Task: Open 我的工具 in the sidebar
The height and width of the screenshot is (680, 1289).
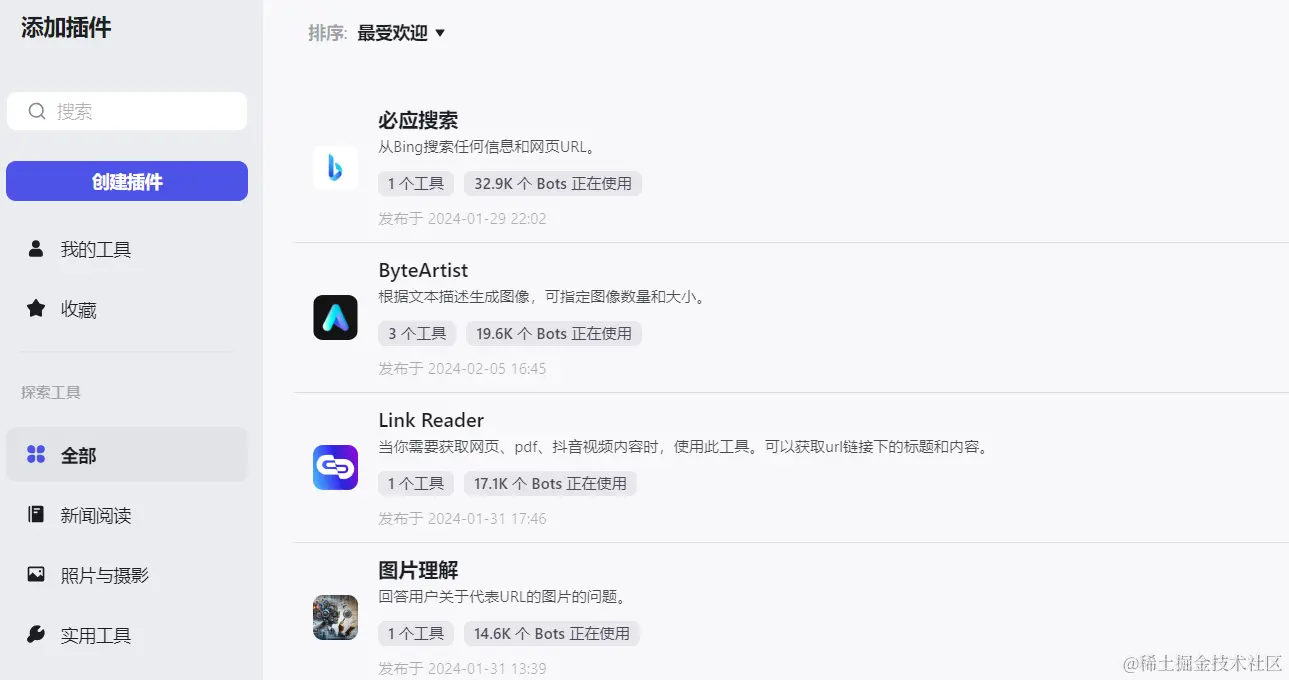Action: click(95, 249)
